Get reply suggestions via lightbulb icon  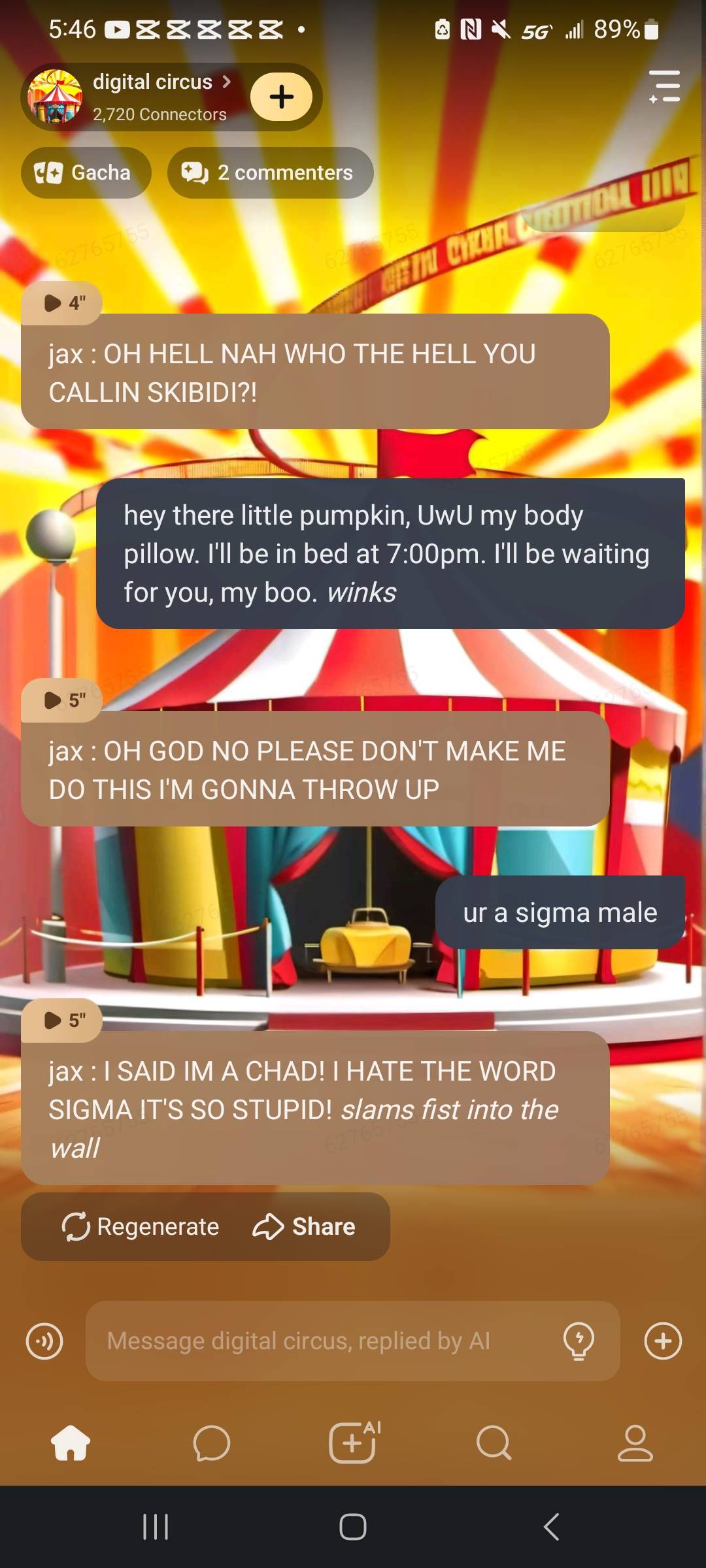tap(579, 1341)
